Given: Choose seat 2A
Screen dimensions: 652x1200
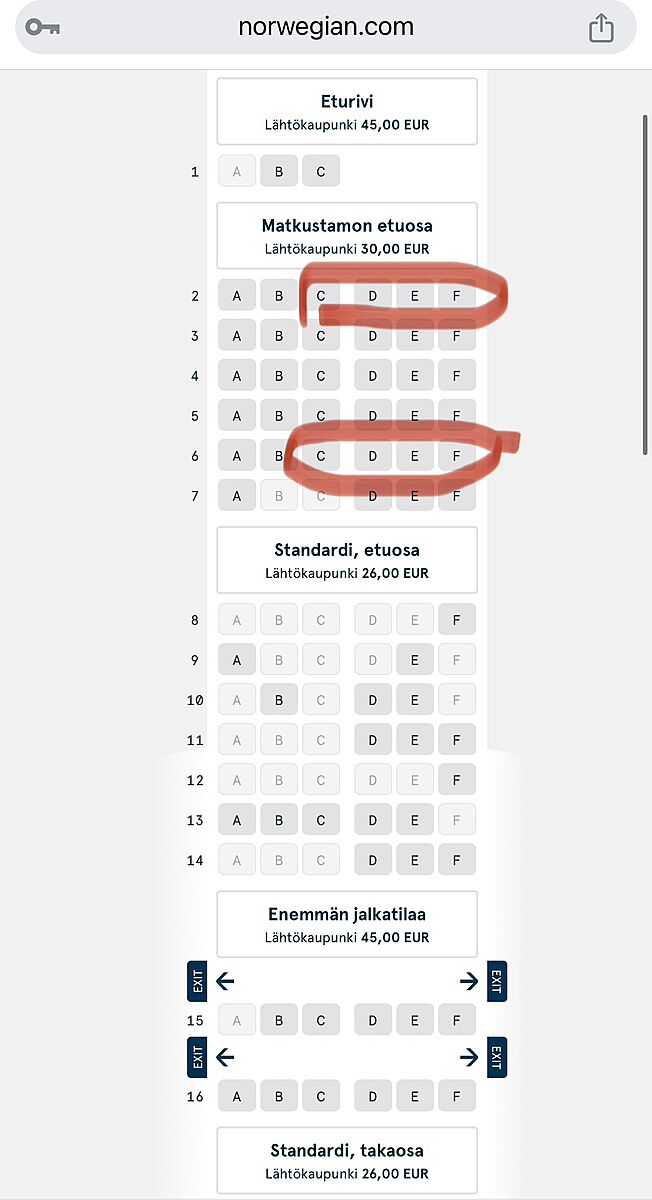Looking at the screenshot, I should (x=237, y=296).
